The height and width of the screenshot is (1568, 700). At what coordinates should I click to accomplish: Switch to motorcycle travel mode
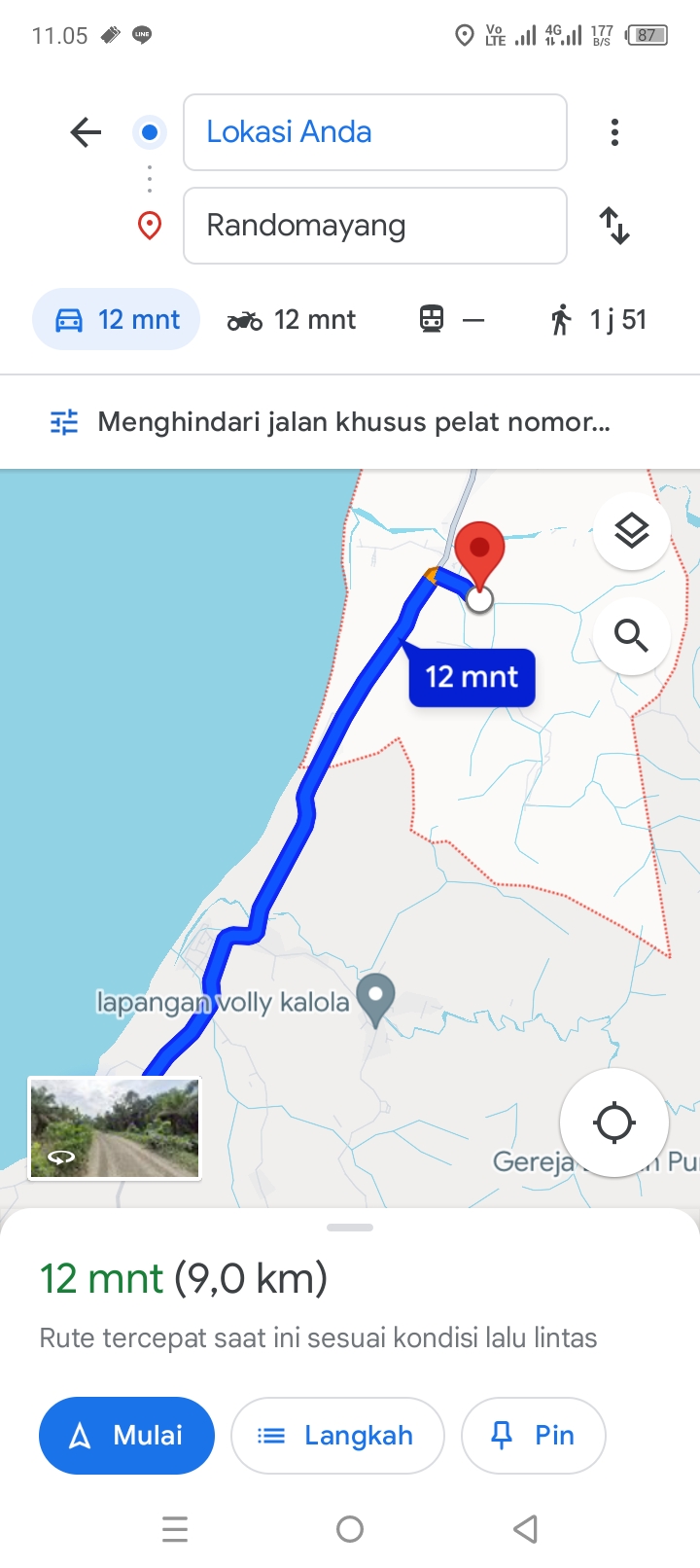(x=292, y=319)
